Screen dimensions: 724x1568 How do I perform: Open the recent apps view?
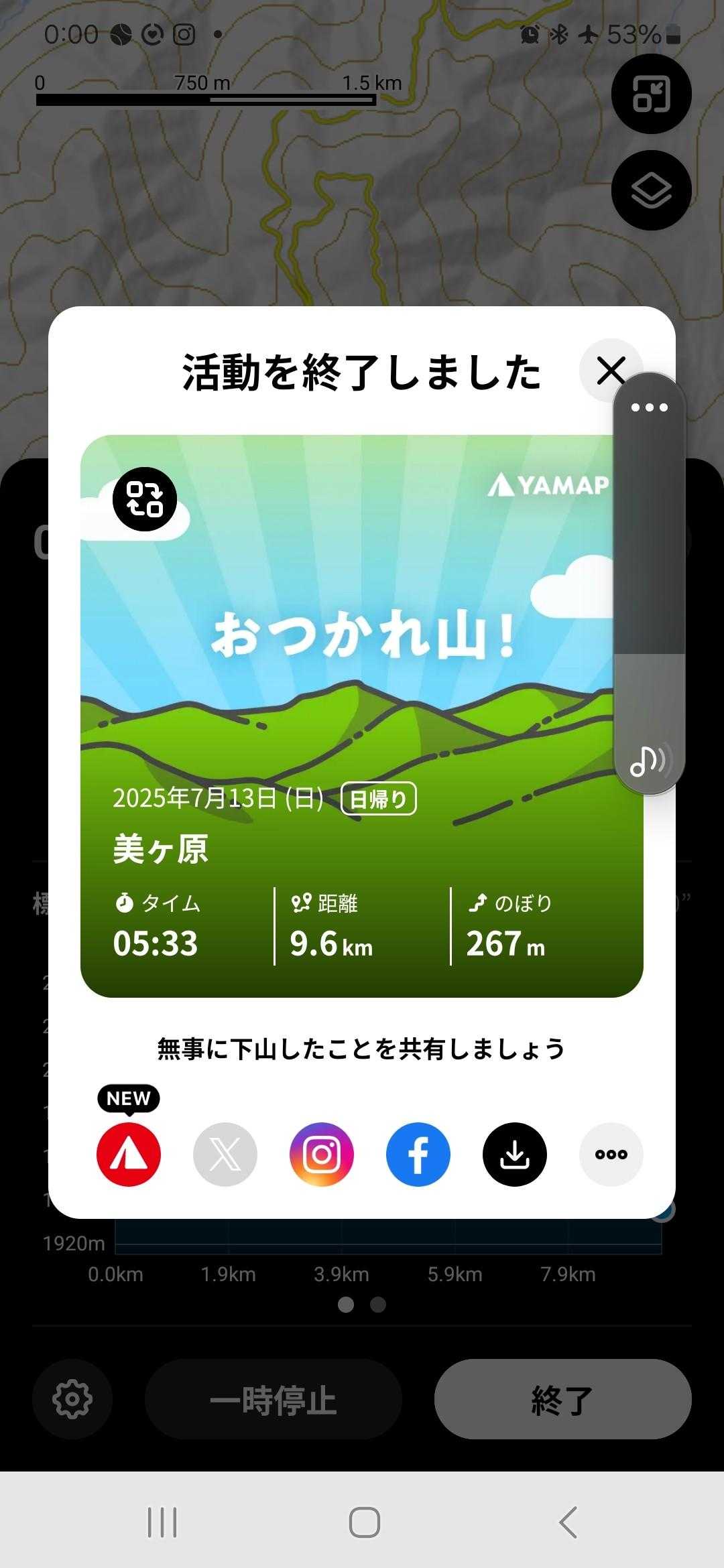[x=162, y=1522]
